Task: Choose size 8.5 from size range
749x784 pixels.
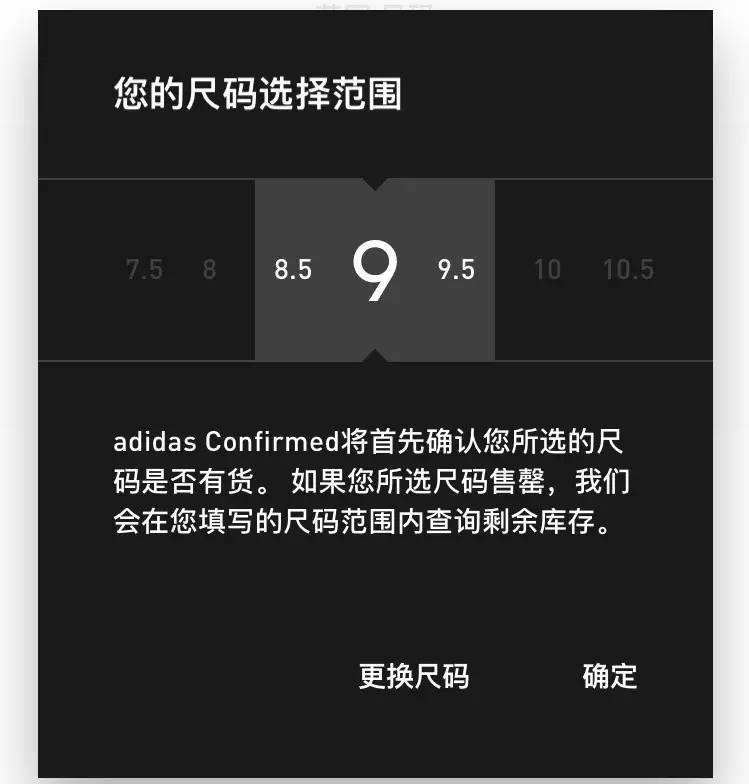Action: (293, 270)
